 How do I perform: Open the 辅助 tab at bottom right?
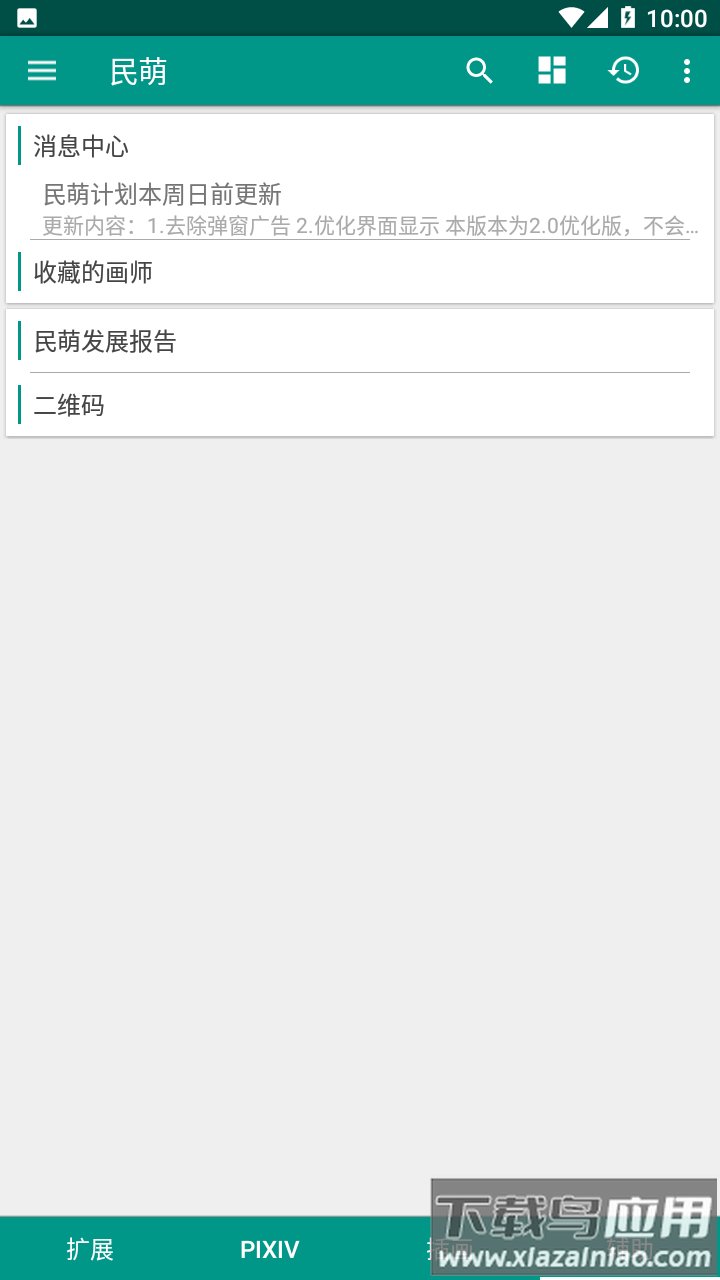click(629, 1249)
